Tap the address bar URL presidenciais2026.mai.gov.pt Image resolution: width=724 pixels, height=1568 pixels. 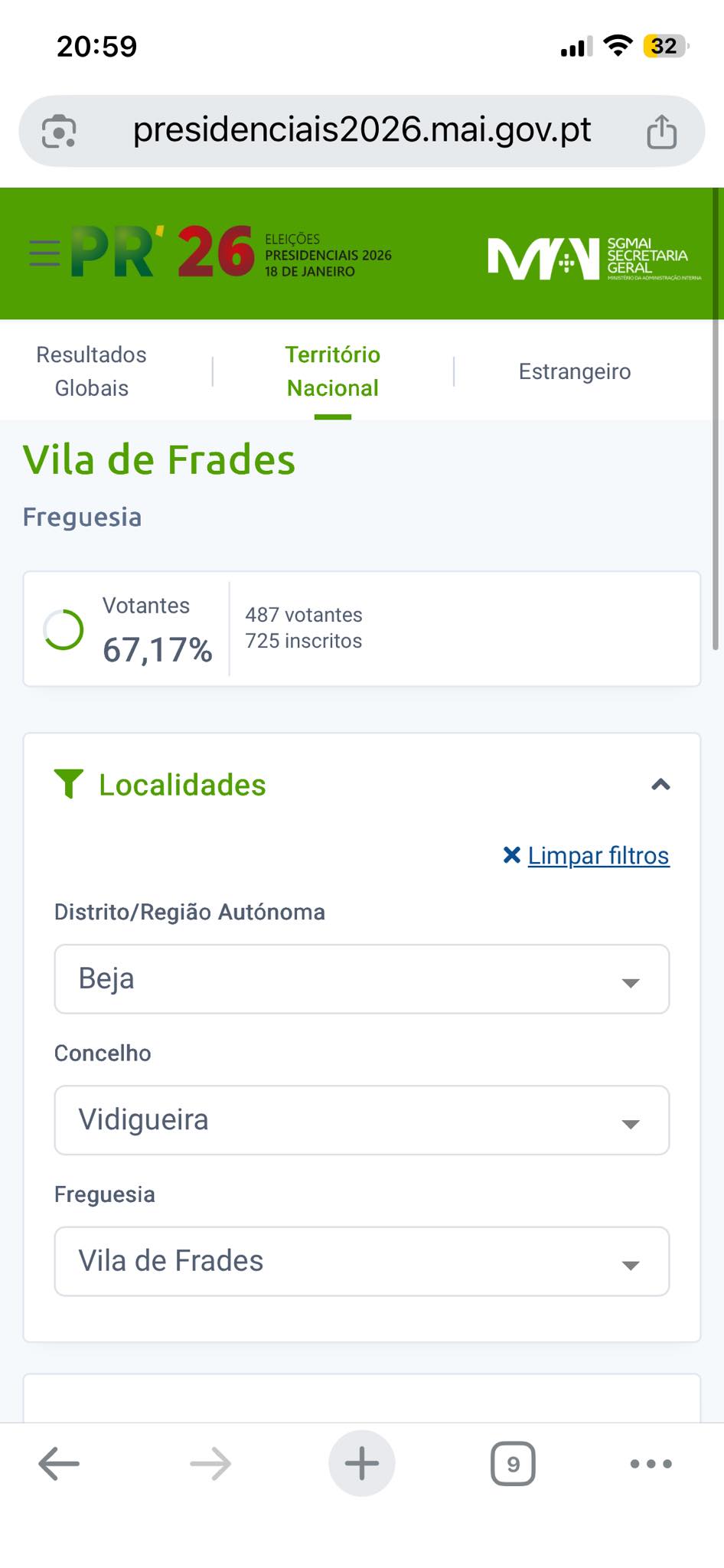361,130
